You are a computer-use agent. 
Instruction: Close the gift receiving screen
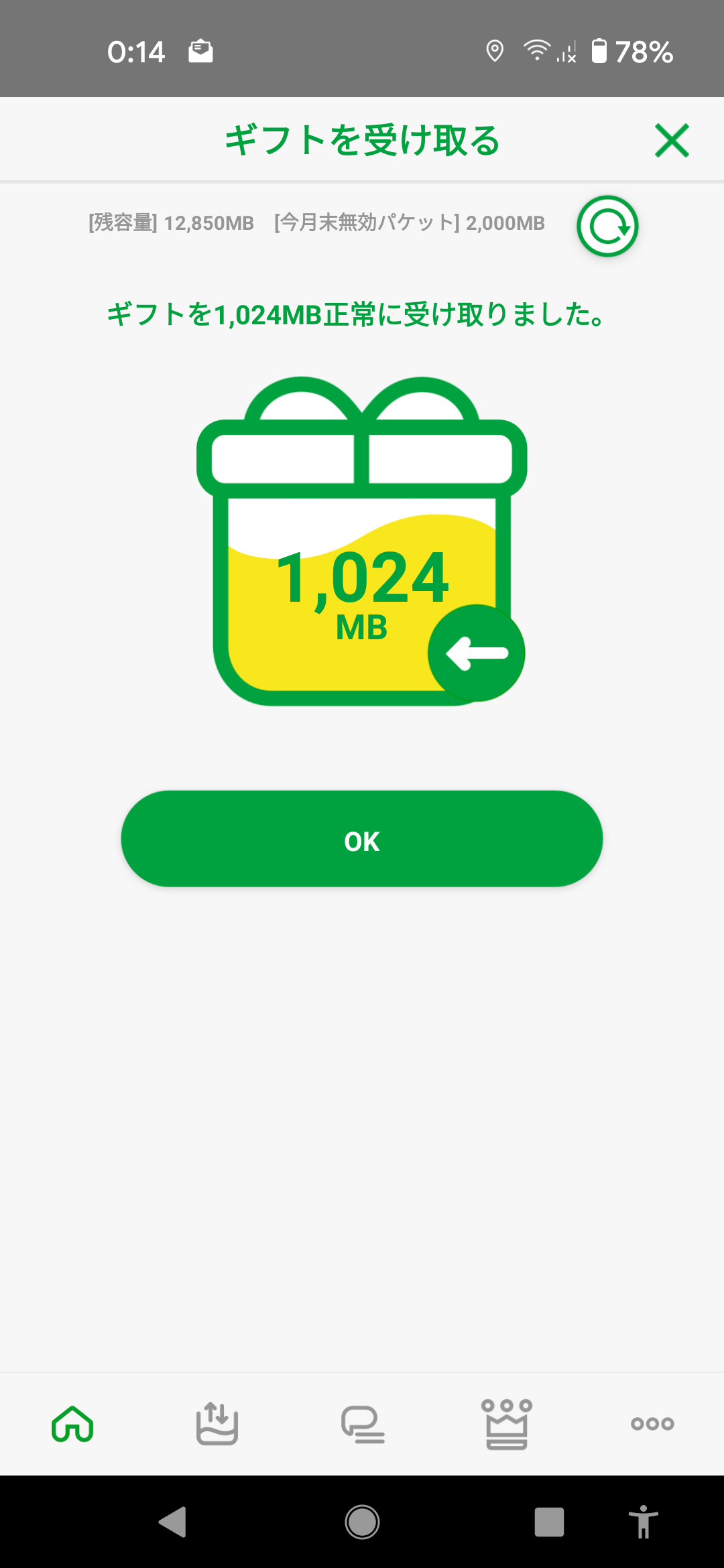tap(672, 141)
